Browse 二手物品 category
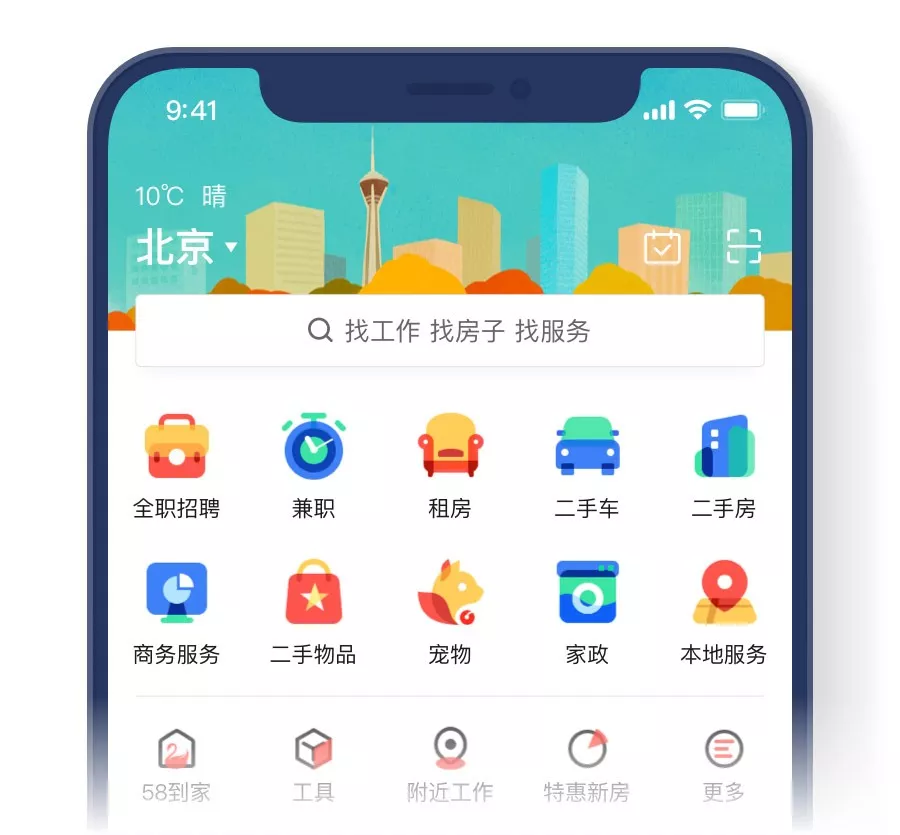 (x=313, y=611)
